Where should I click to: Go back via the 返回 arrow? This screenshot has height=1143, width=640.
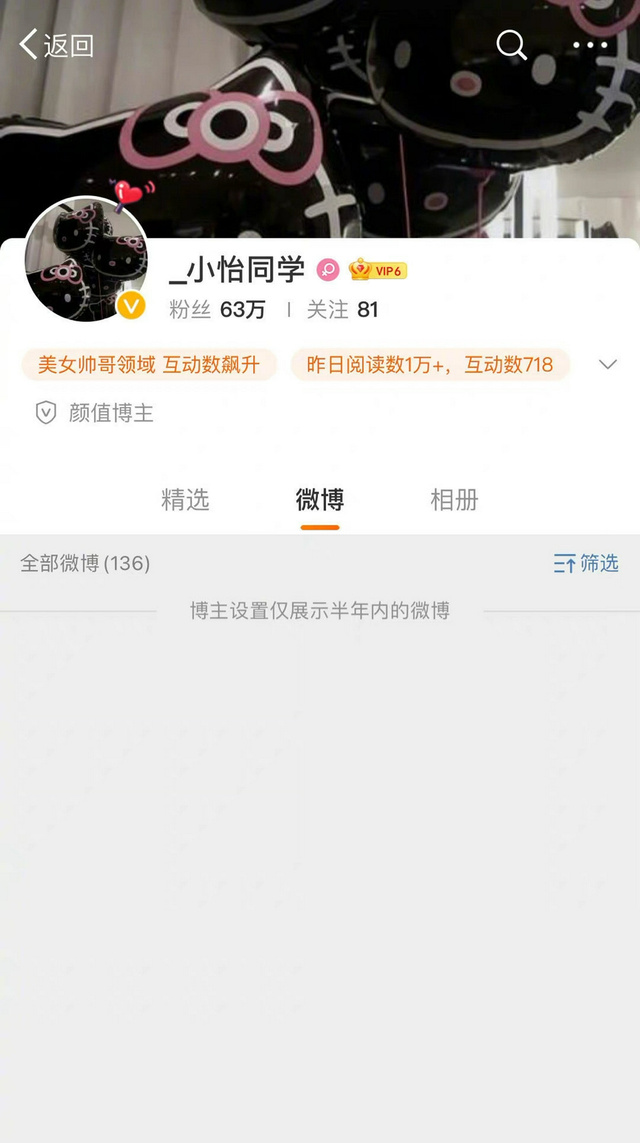click(55, 45)
